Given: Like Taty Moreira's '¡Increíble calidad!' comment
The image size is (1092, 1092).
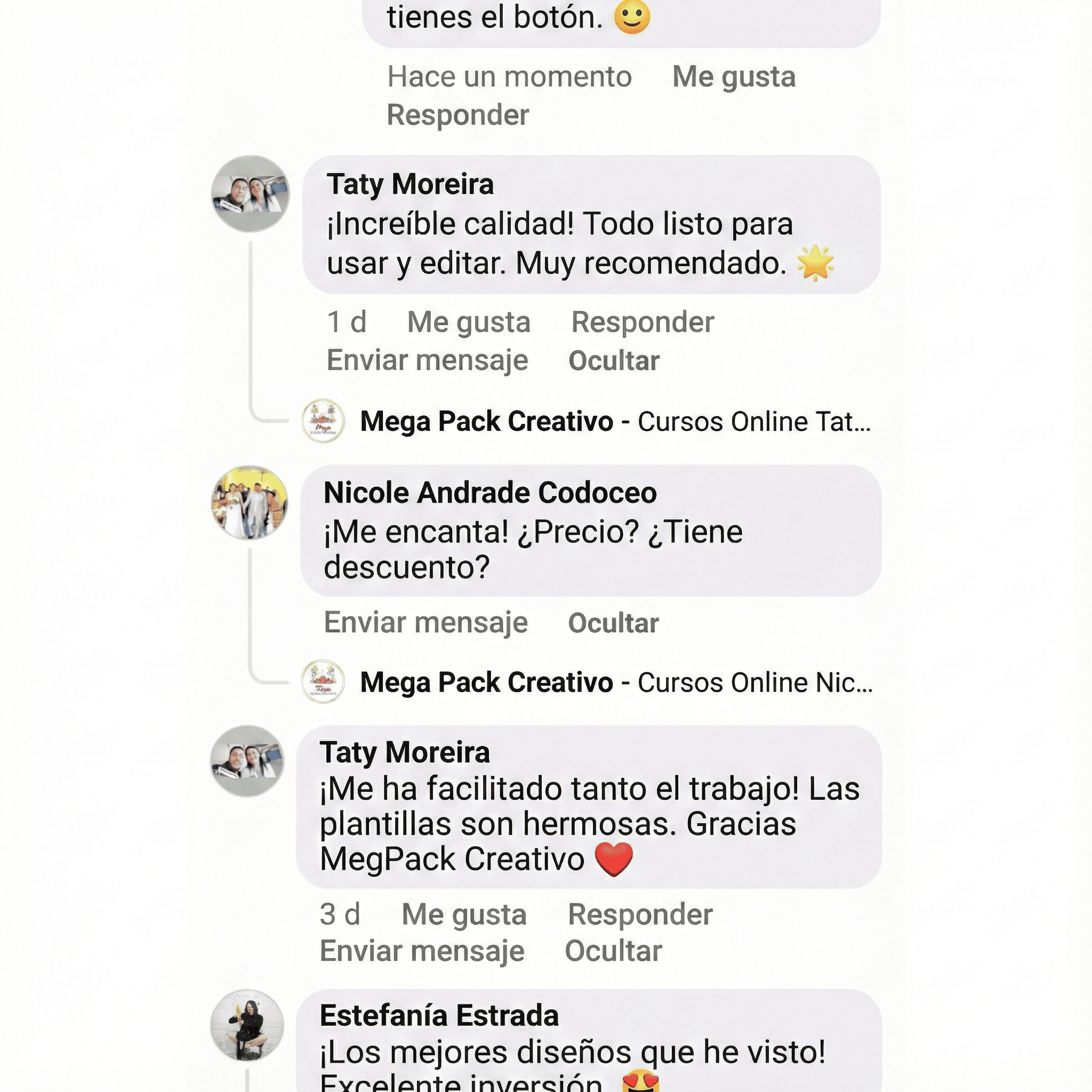Looking at the screenshot, I should tap(468, 322).
